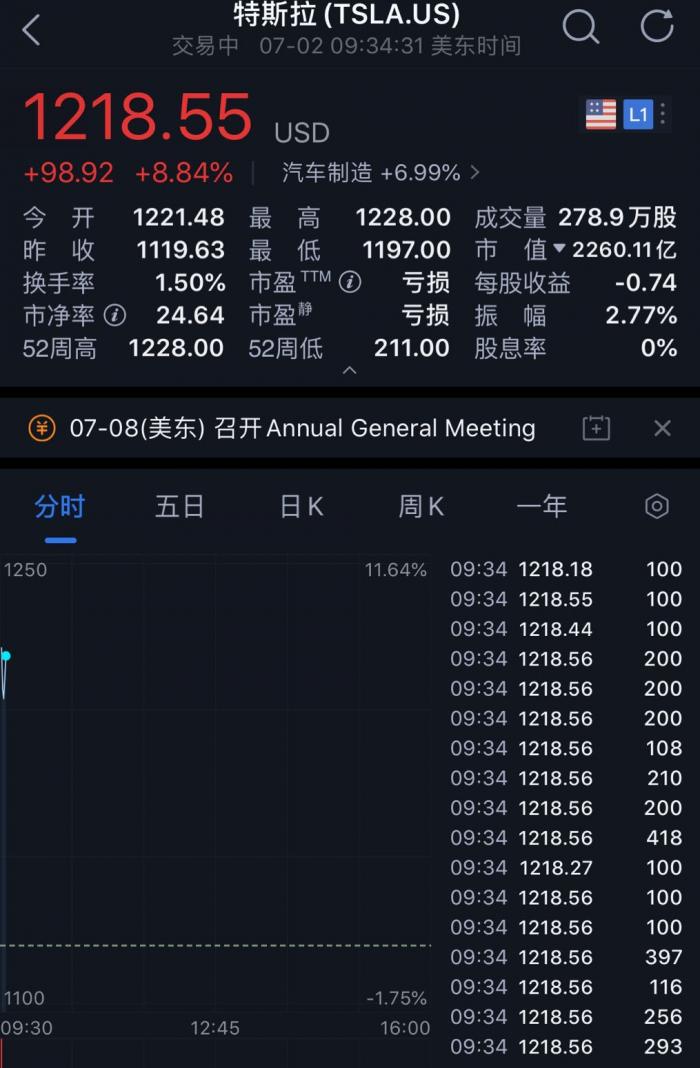View the 一年 chart tab
Viewport: 700px width, 1068px height.
[542, 507]
